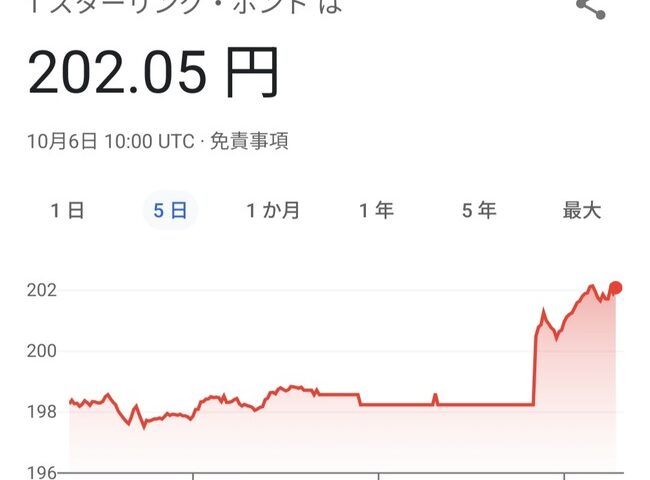Show the 1か月 chart
The height and width of the screenshot is (480, 650).
(273, 210)
